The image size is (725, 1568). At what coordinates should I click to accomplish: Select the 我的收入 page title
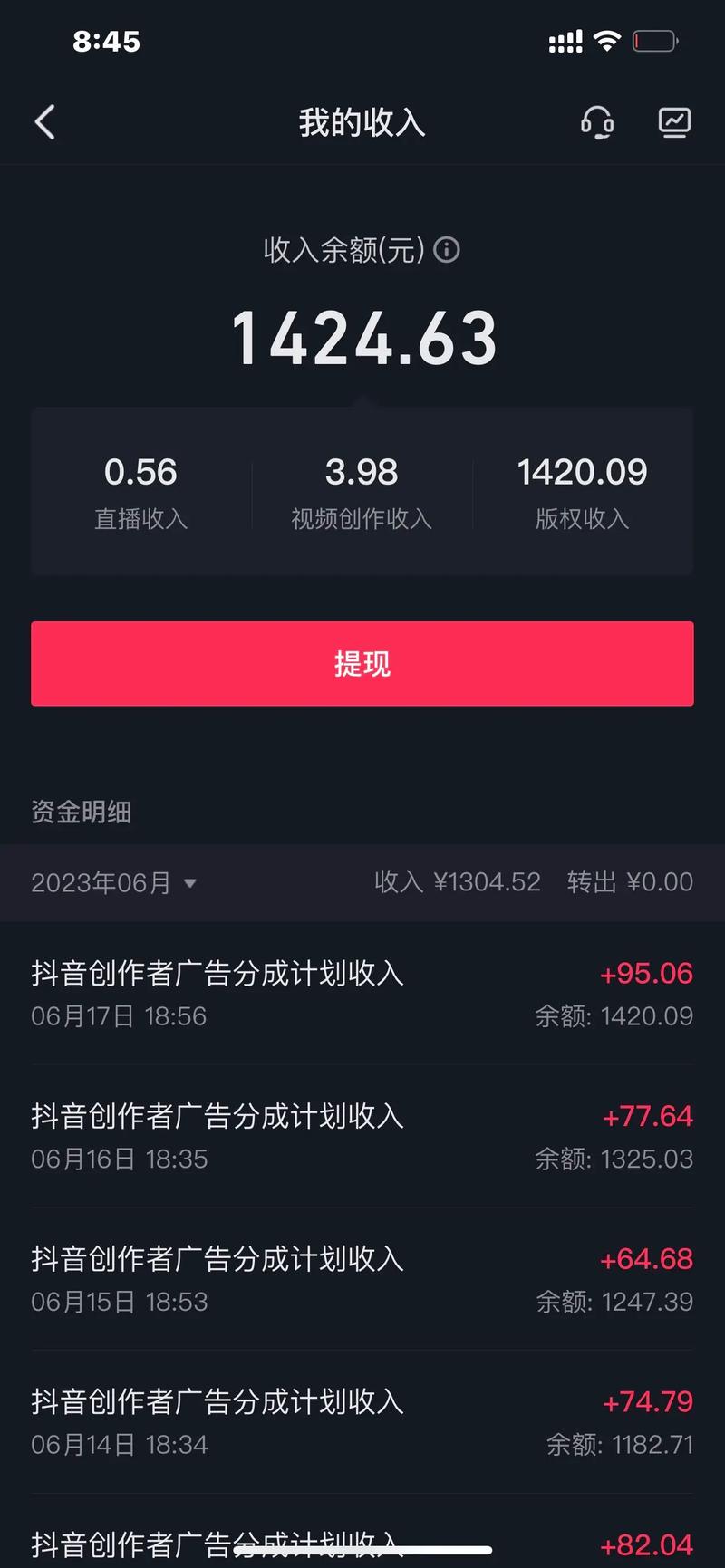pos(362,122)
